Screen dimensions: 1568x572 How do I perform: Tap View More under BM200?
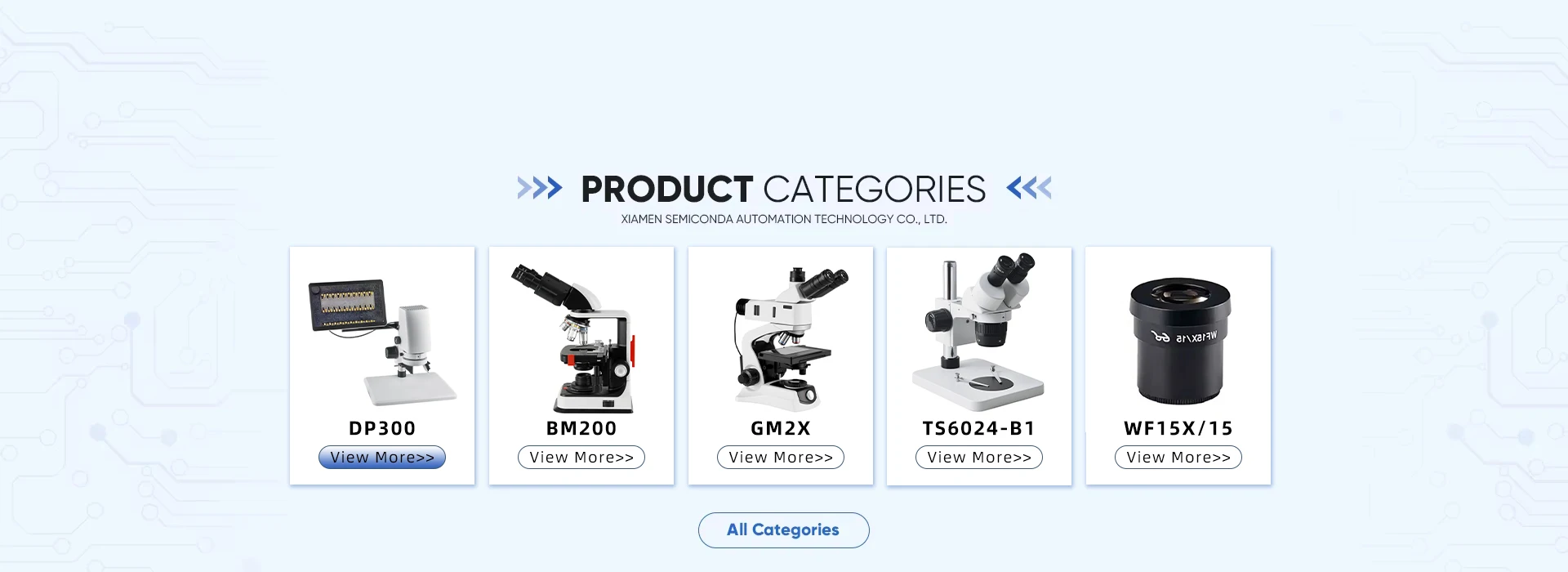581,458
